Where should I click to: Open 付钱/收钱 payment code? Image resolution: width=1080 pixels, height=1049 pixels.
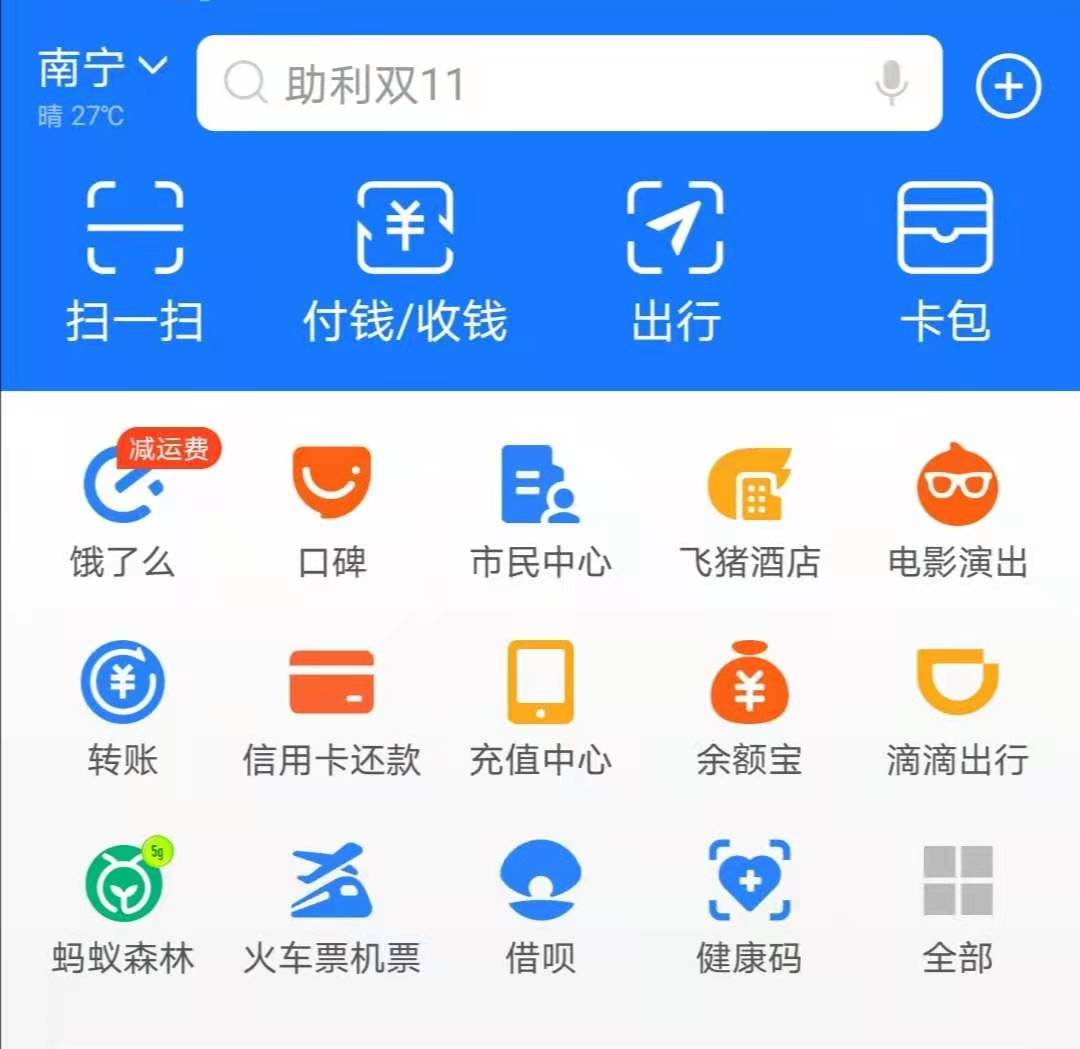point(405,262)
